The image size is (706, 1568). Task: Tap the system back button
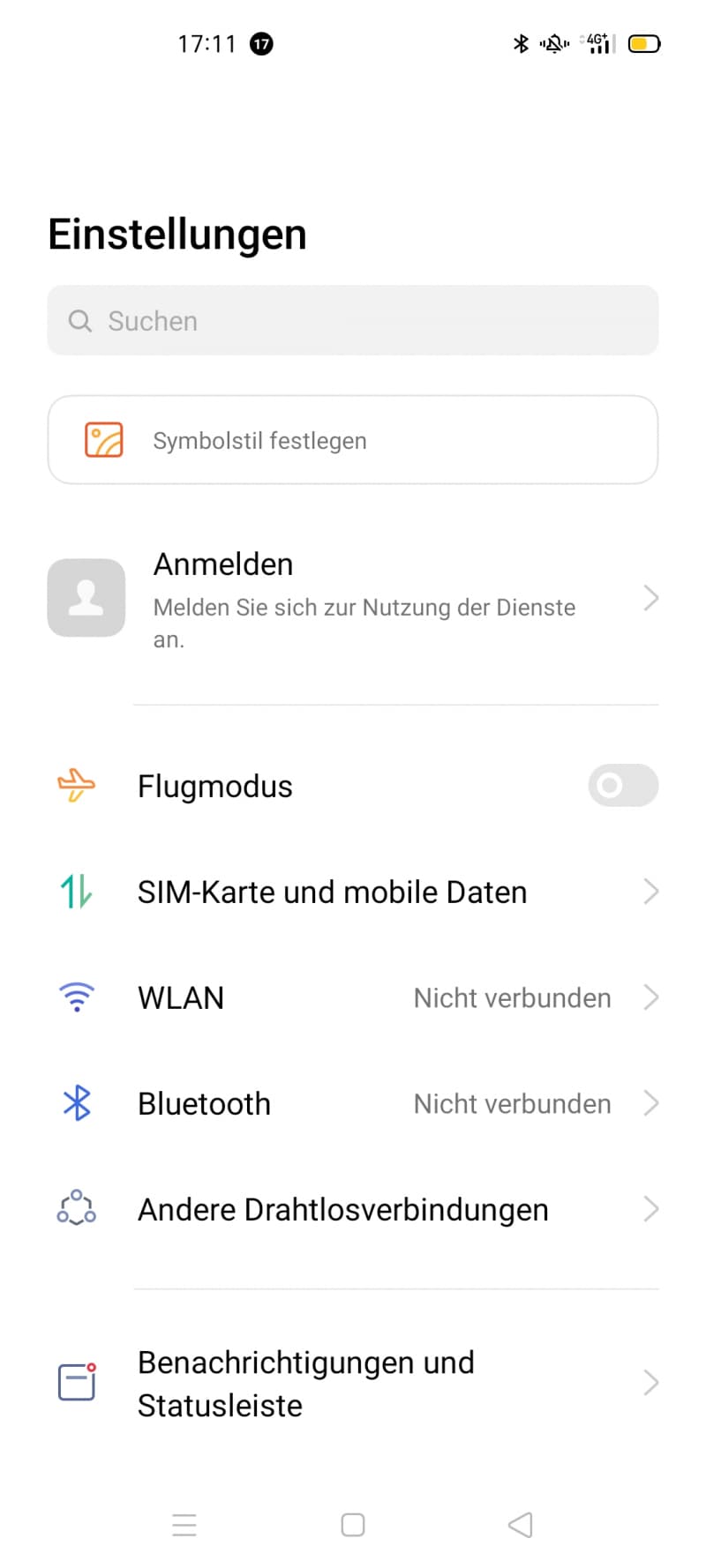tap(521, 1525)
